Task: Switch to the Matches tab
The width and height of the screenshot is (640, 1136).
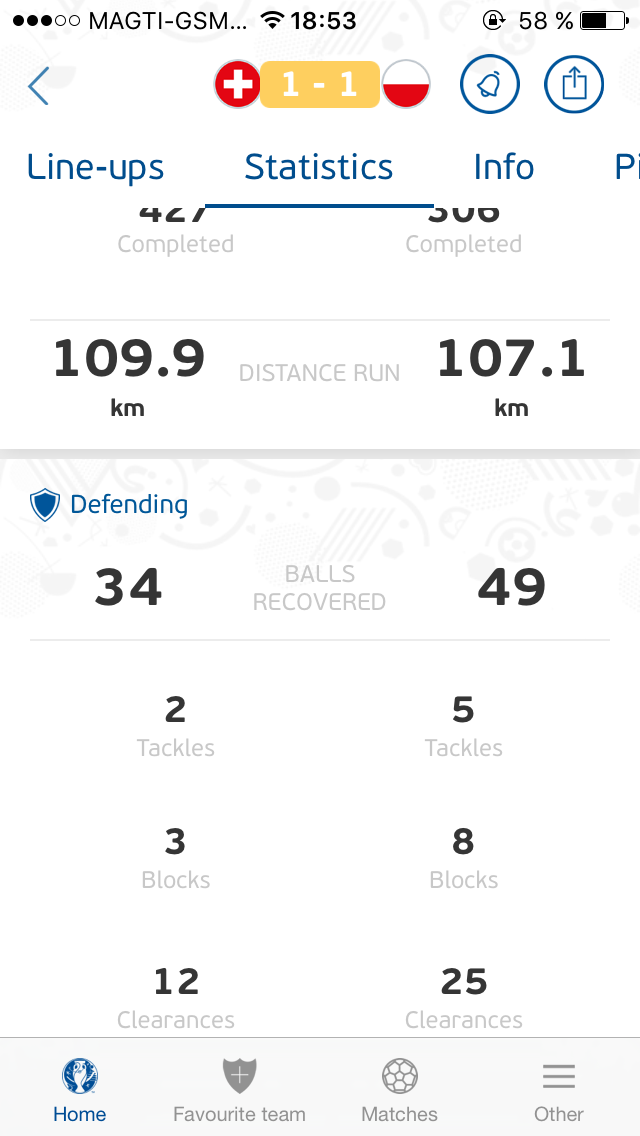Action: pos(400,1090)
